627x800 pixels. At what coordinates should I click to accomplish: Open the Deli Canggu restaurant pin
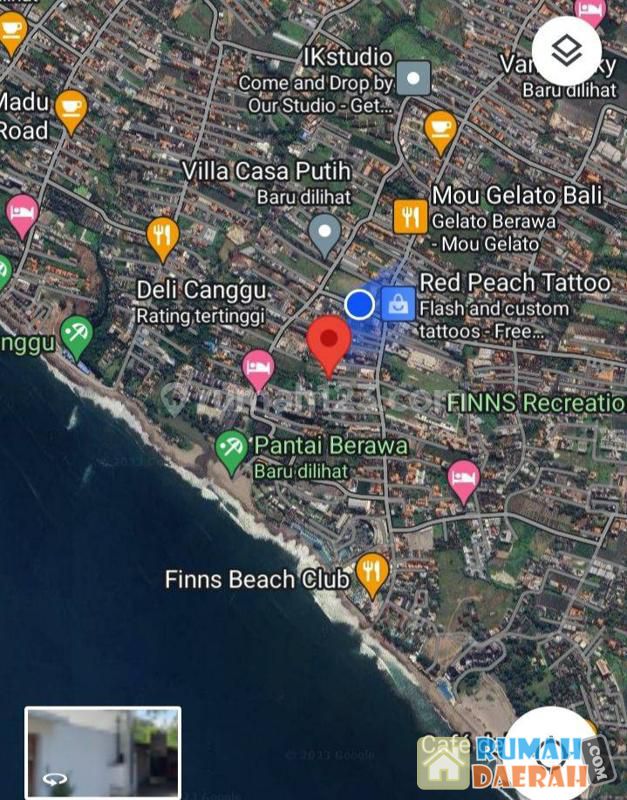pyautogui.click(x=162, y=236)
